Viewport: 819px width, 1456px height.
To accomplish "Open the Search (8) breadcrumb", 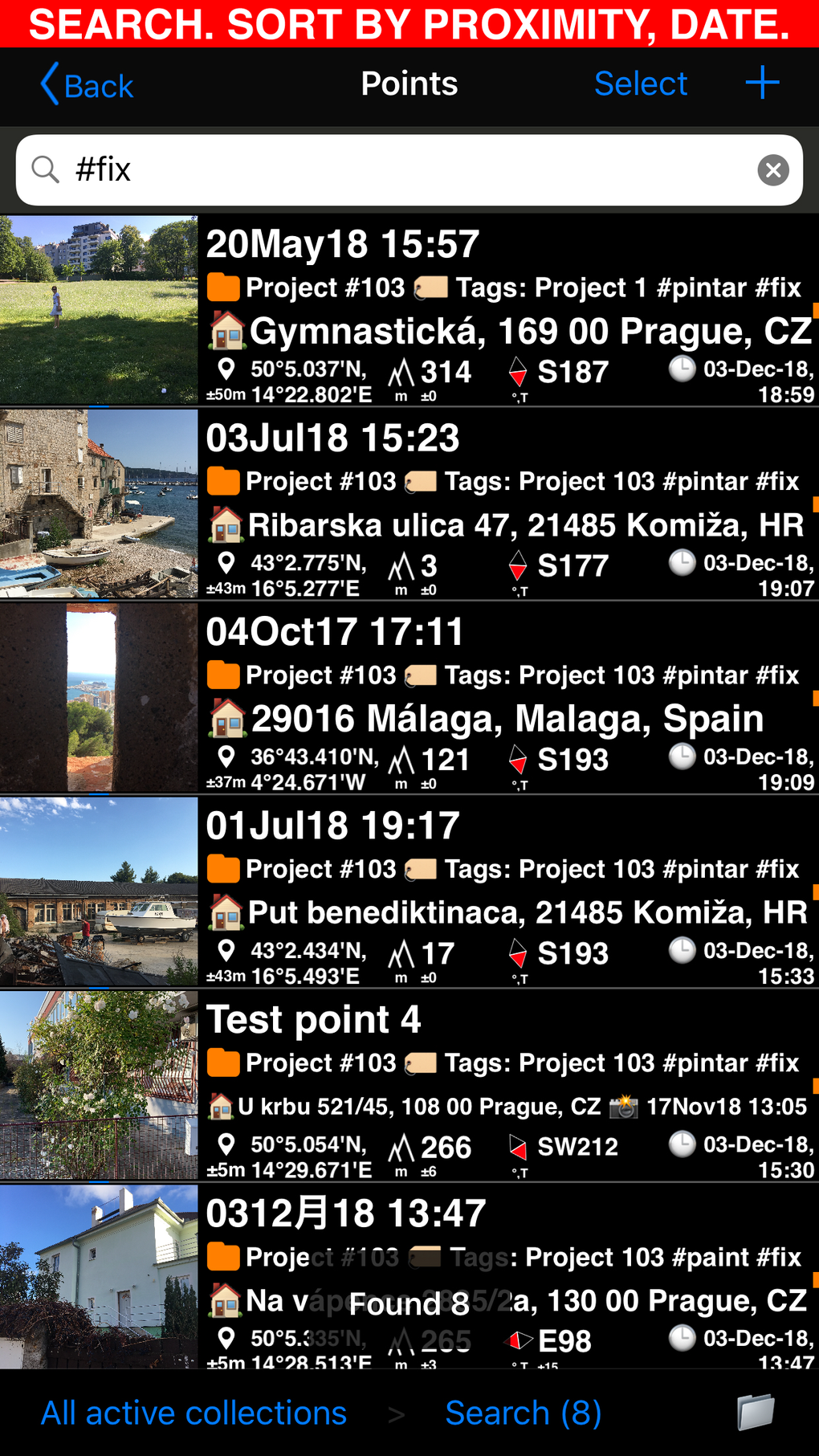I will click(x=523, y=1413).
